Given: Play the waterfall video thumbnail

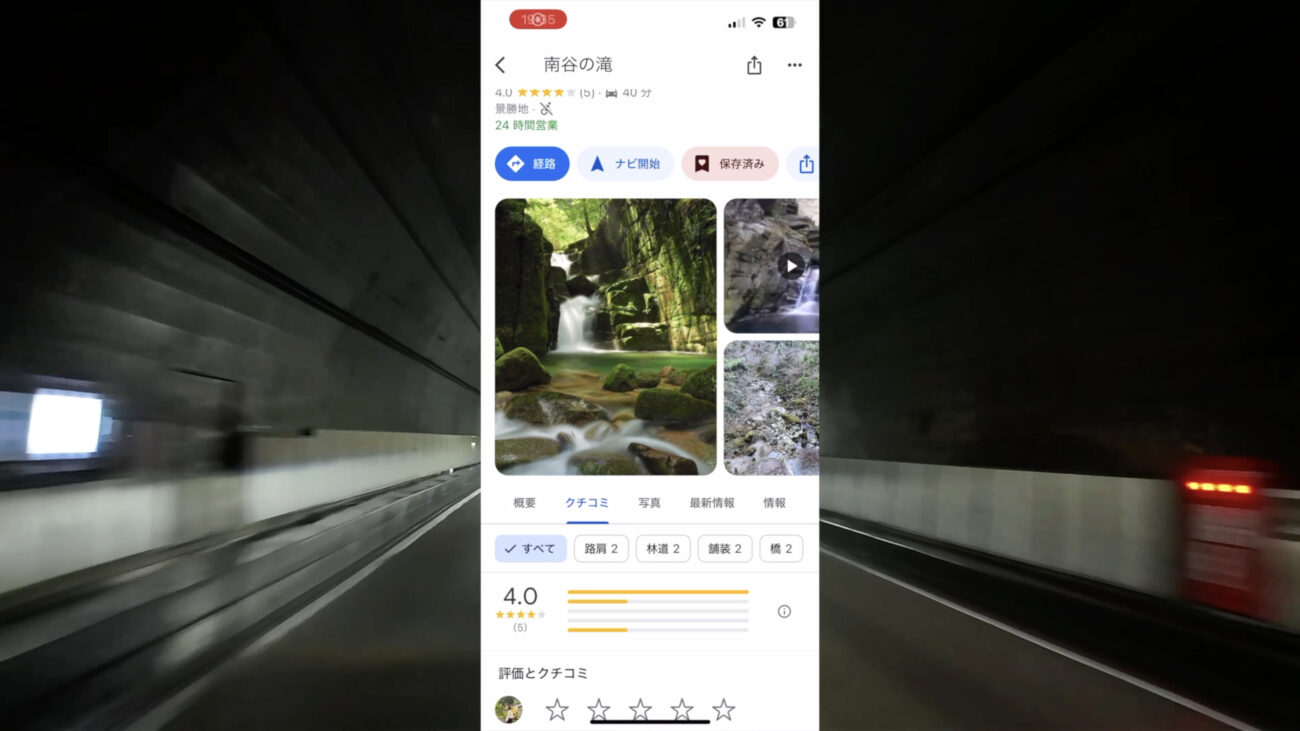Looking at the screenshot, I should click(790, 265).
